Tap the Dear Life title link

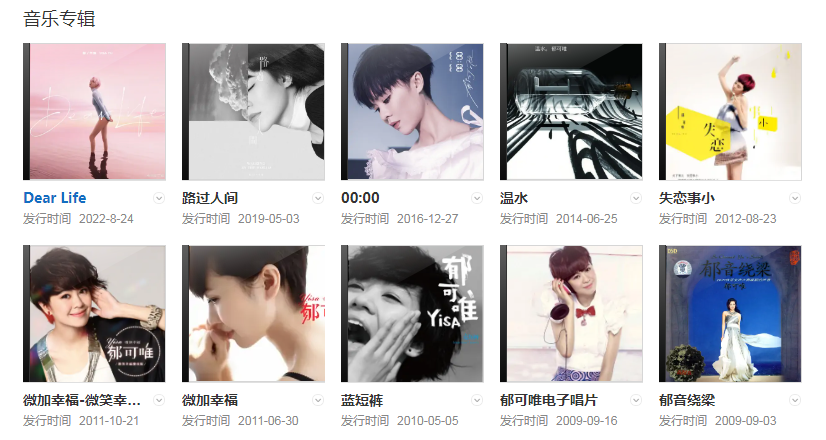pos(55,198)
